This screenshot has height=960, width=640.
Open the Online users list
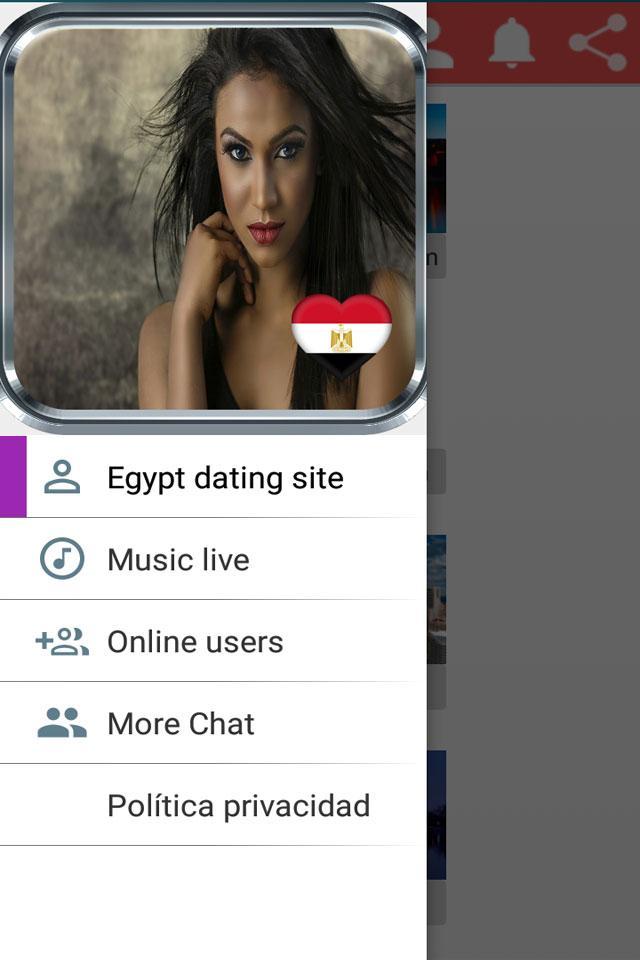195,641
